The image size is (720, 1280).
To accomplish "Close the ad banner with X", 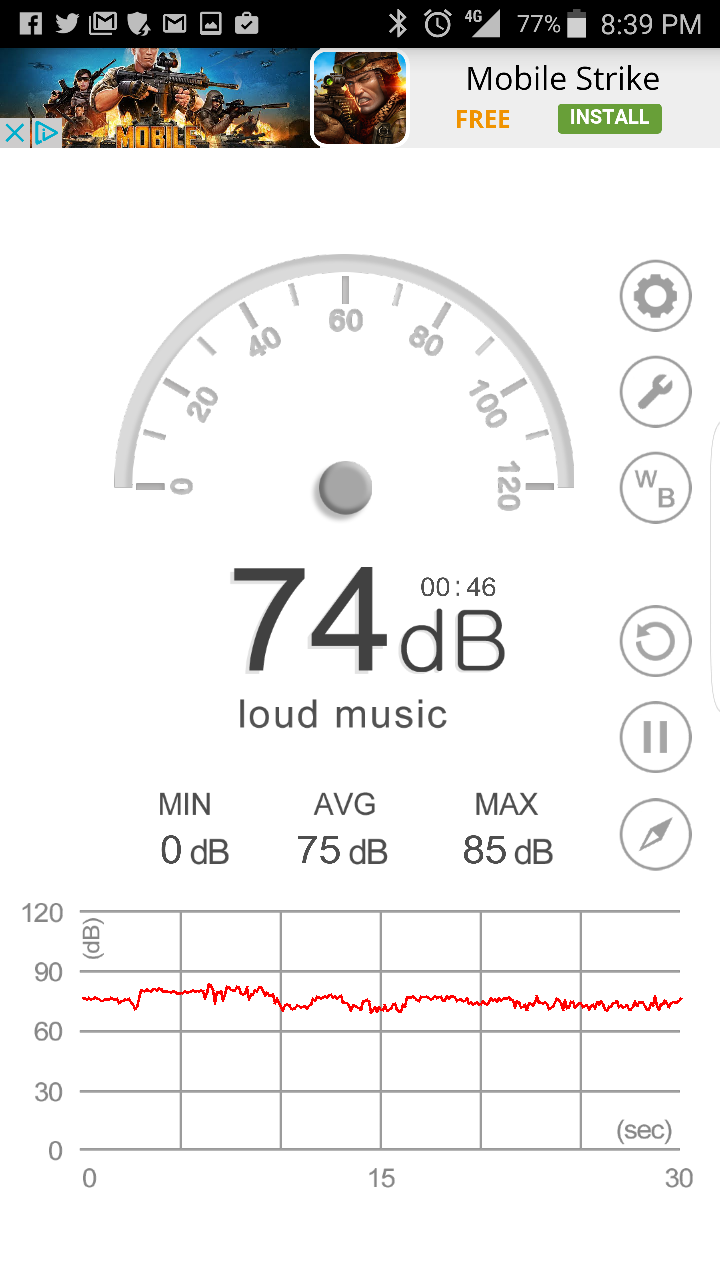I will (14, 133).
